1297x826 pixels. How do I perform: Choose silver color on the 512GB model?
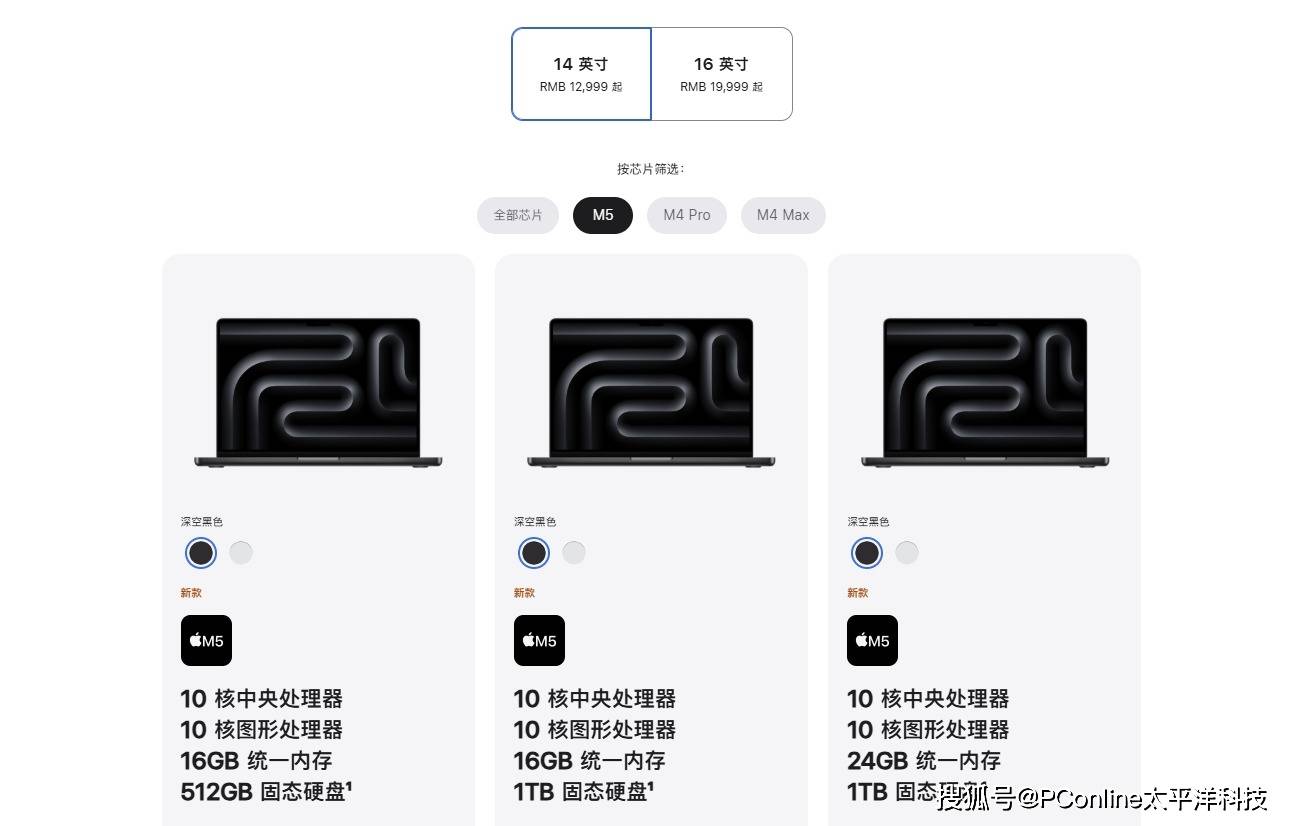pos(241,552)
